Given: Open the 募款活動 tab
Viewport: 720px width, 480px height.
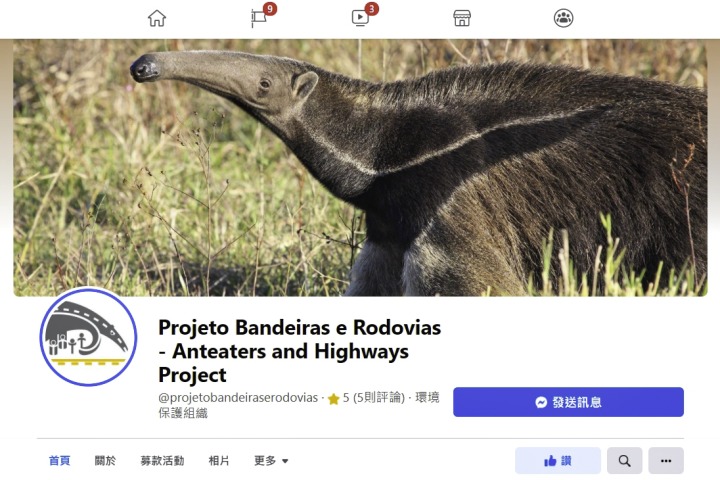Looking at the screenshot, I should coord(162,461).
